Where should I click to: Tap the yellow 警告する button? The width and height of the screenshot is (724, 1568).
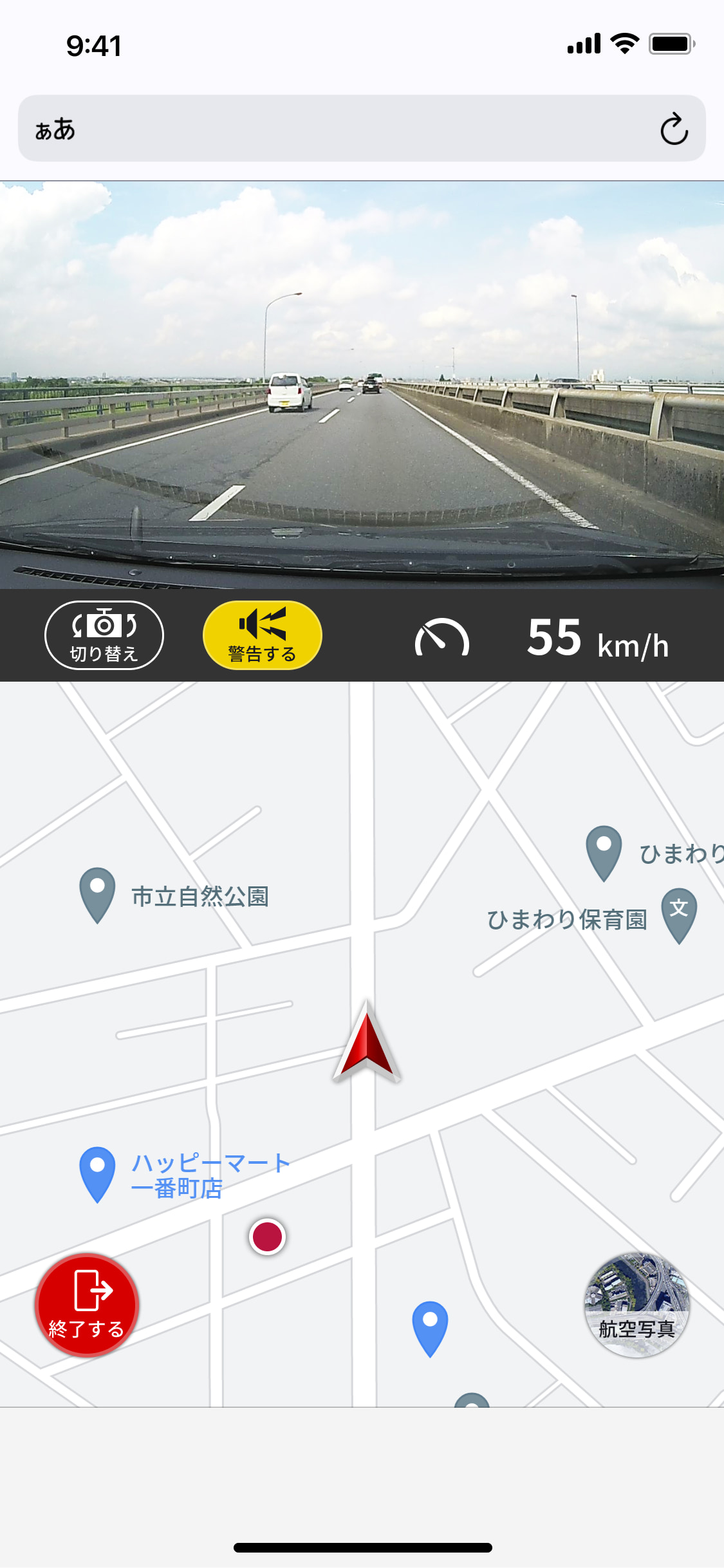(x=263, y=635)
